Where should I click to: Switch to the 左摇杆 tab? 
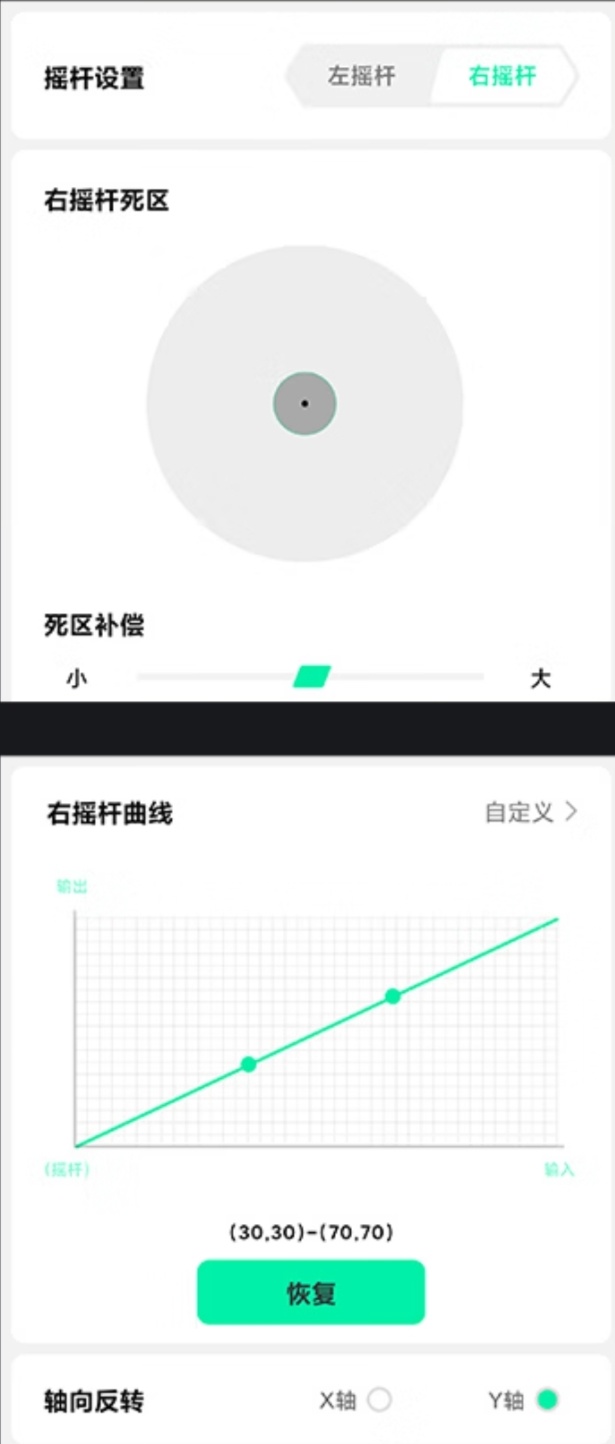click(361, 77)
